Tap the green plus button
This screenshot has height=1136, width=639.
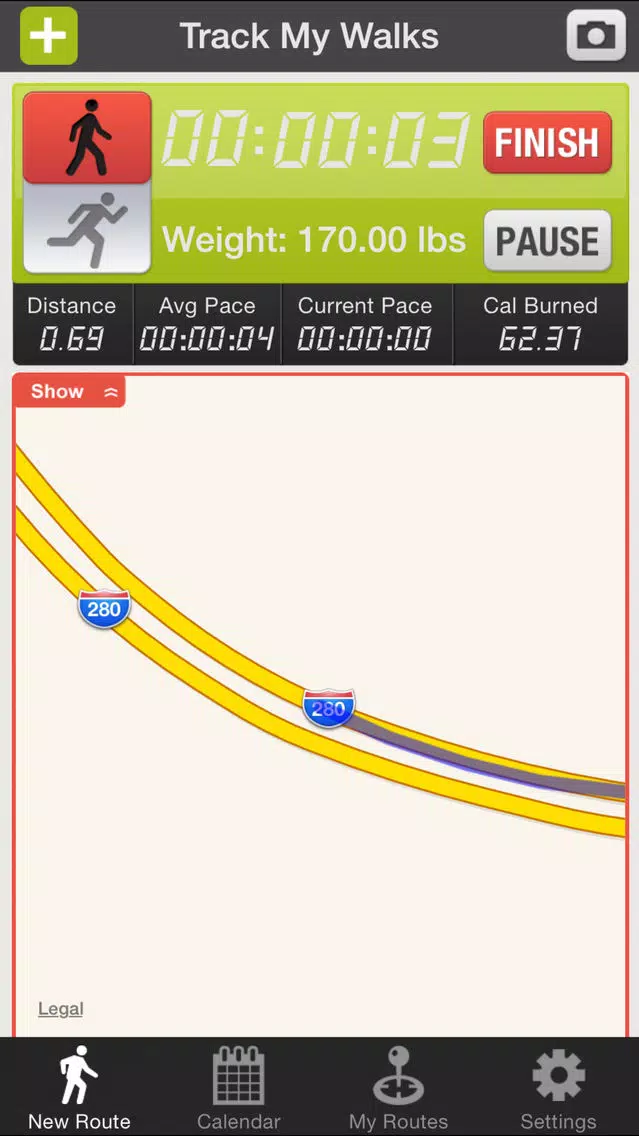click(x=49, y=36)
